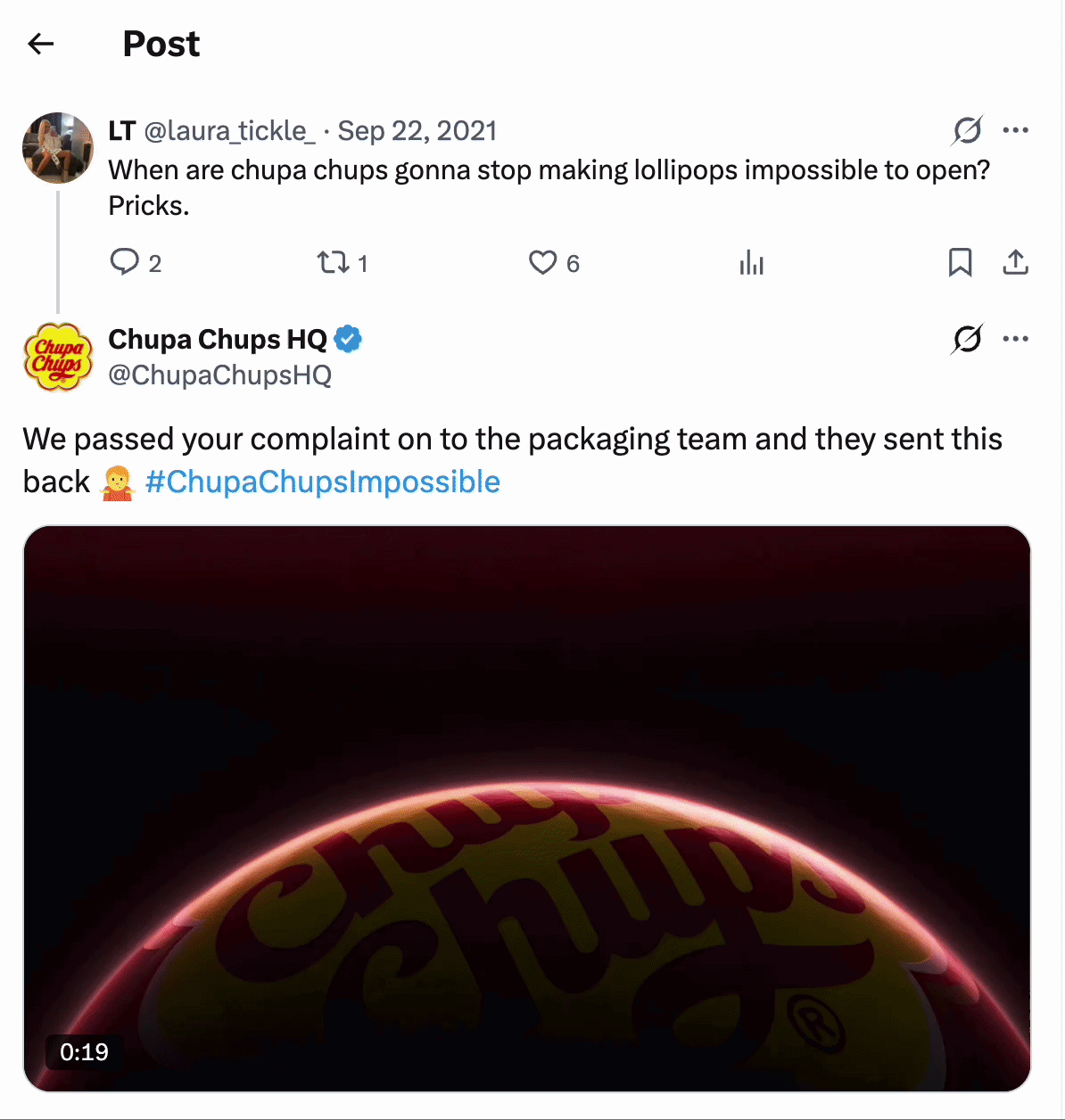Screen dimensions: 1065x1120
Task: Reply to LT's chupa chups post
Action: [124, 262]
